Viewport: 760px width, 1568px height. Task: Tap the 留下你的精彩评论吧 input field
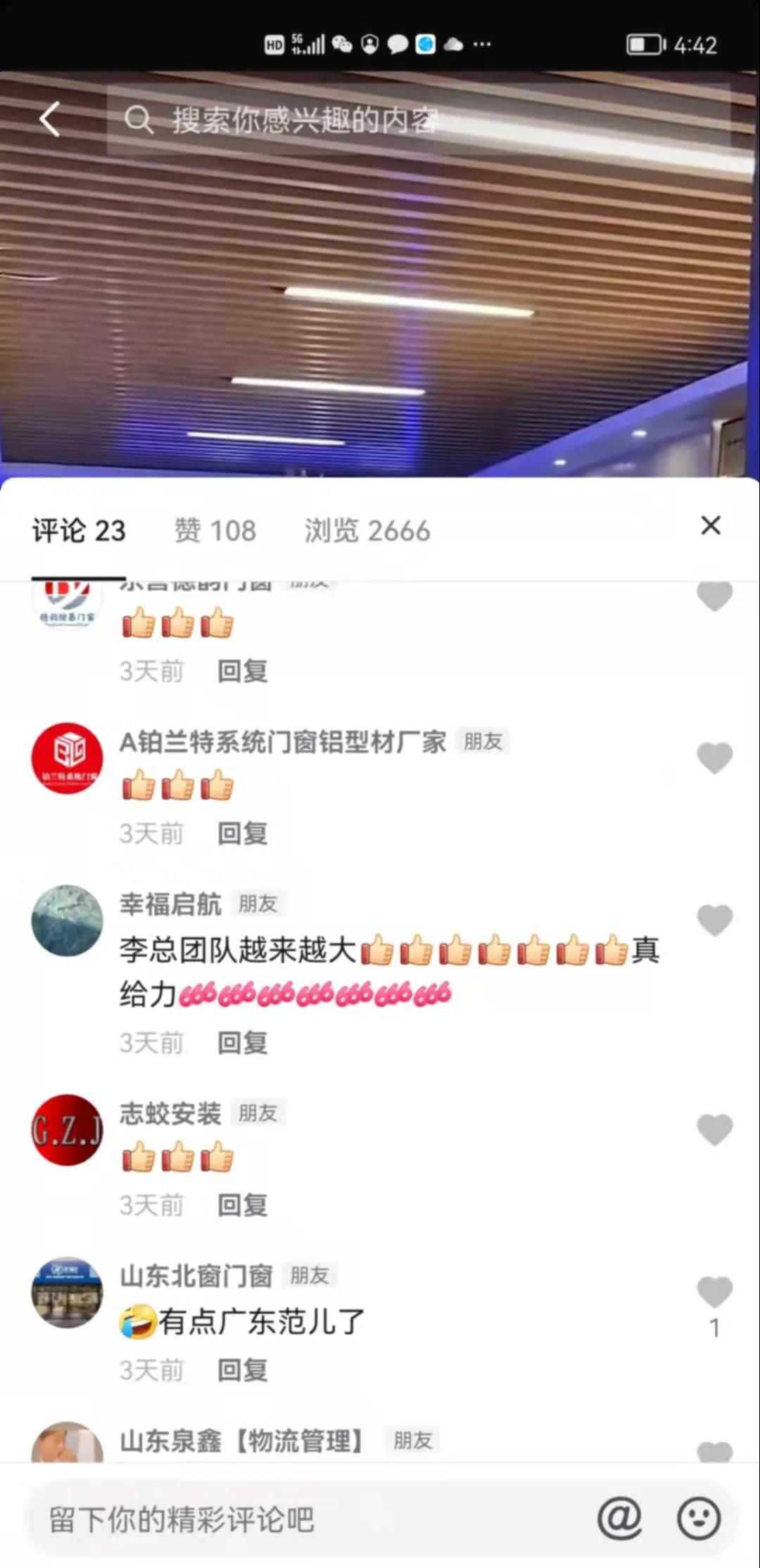coord(281,1519)
